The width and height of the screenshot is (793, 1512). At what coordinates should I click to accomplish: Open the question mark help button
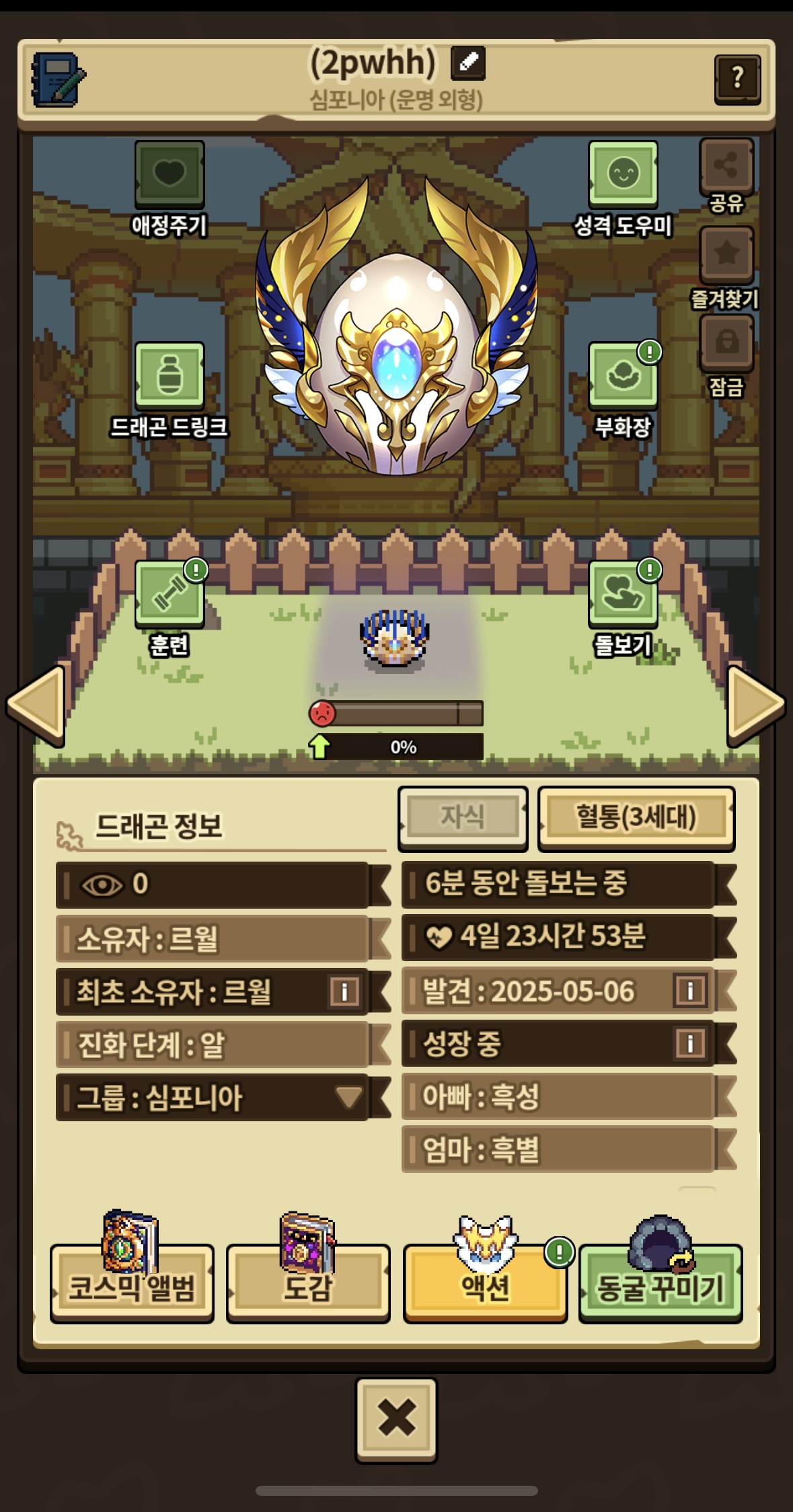[737, 79]
